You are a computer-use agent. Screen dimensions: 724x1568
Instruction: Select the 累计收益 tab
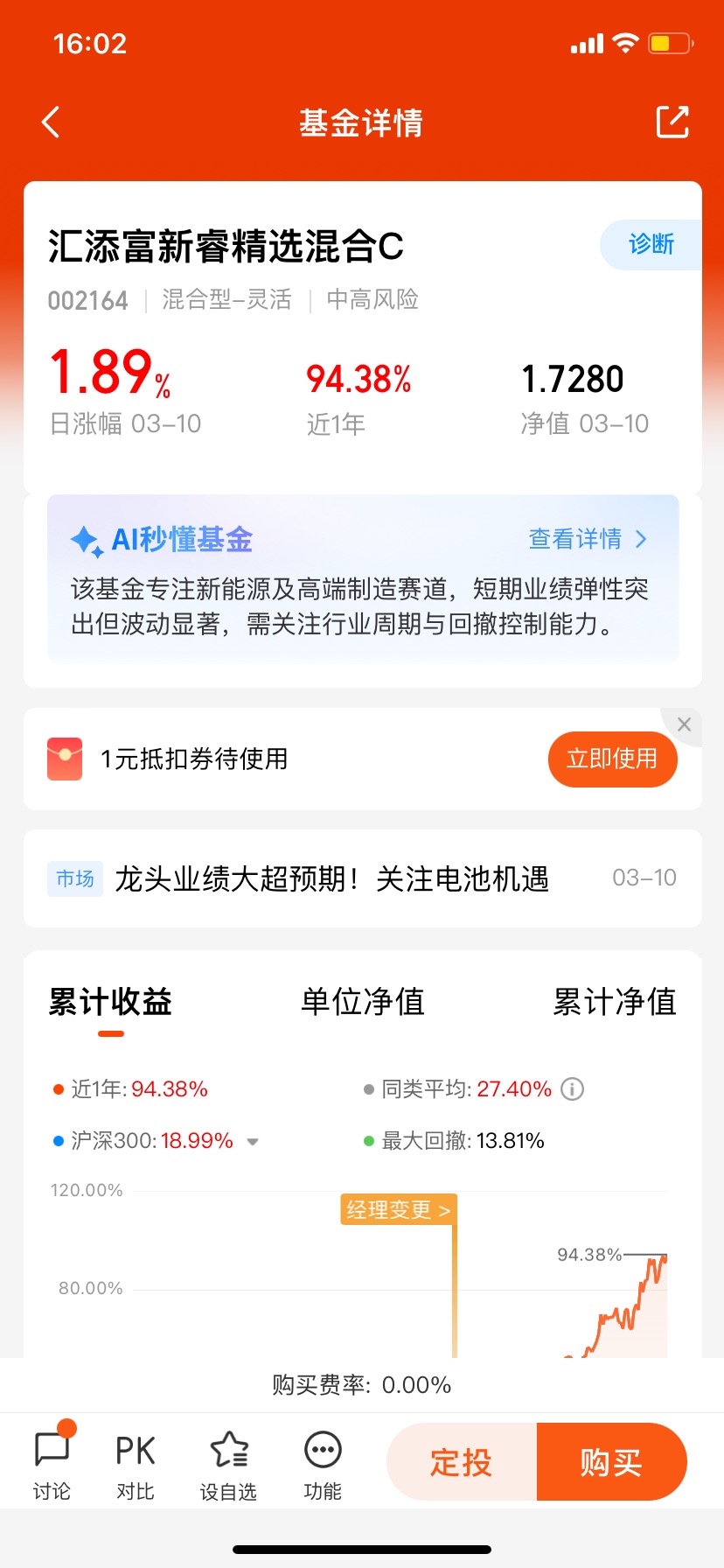pyautogui.click(x=110, y=1002)
